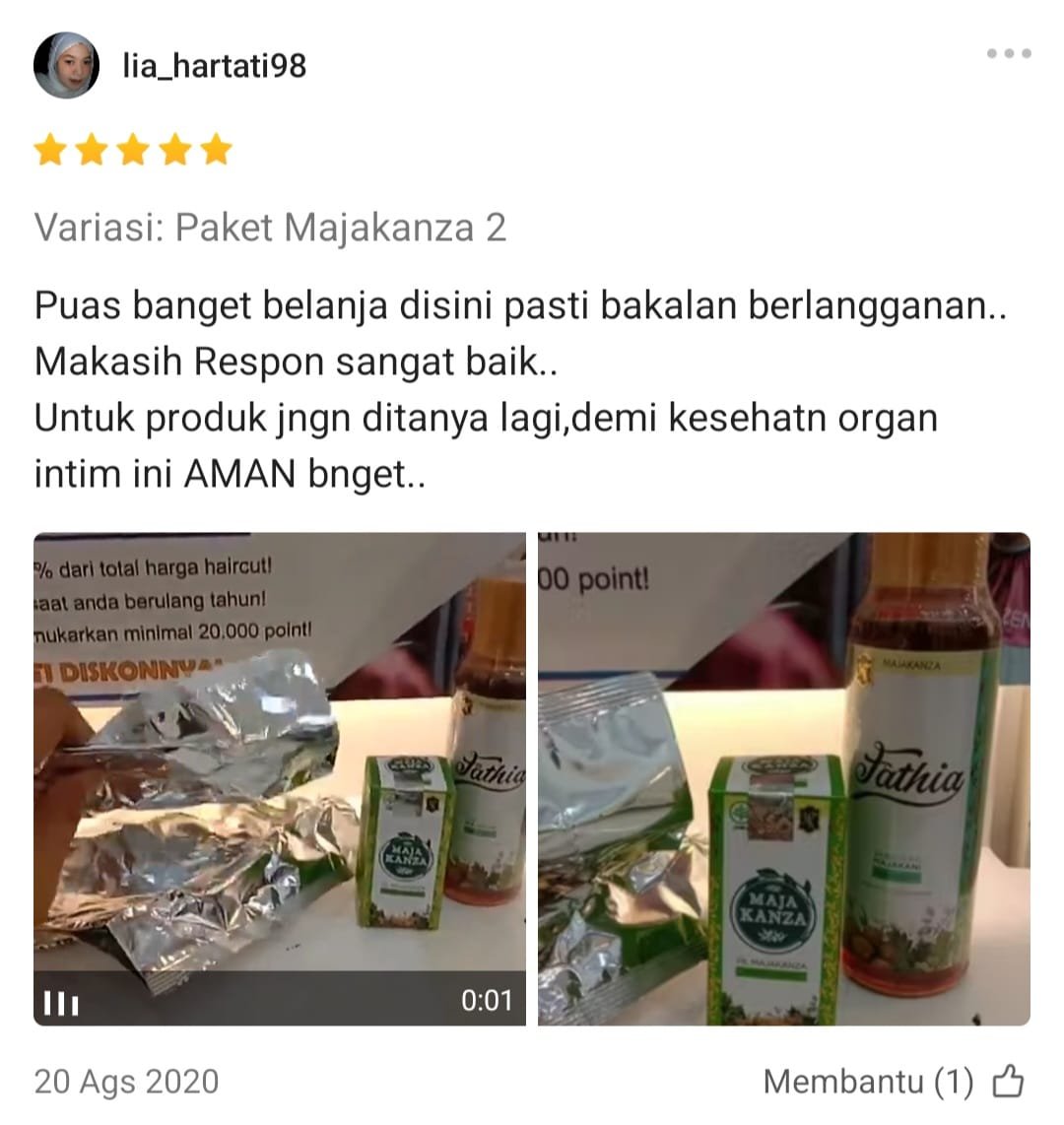The width and height of the screenshot is (1064, 1125).
Task: Open the review photo of Fathia bottle
Action: click(x=783, y=778)
